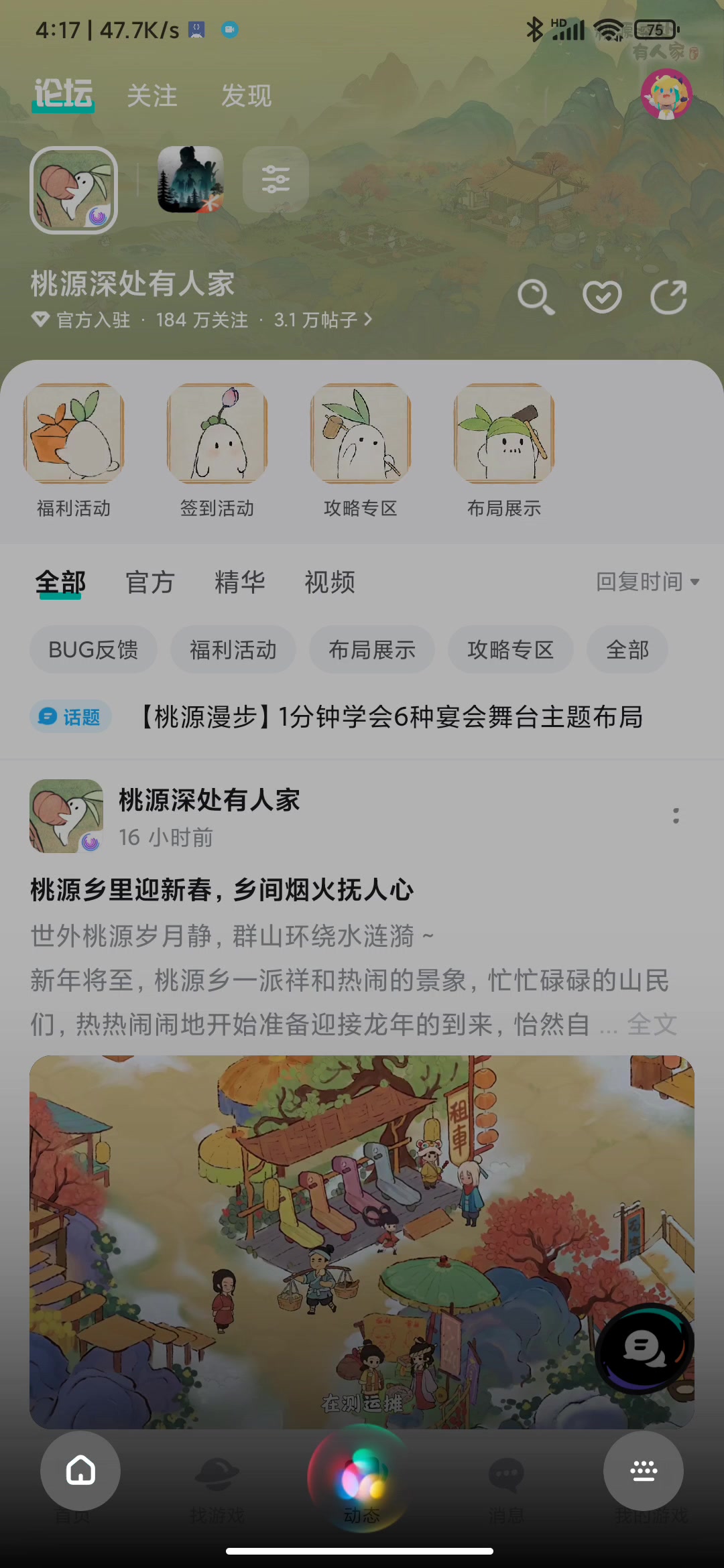Open overflow menu on 桃源乡里迎新春 post

pos(676,815)
